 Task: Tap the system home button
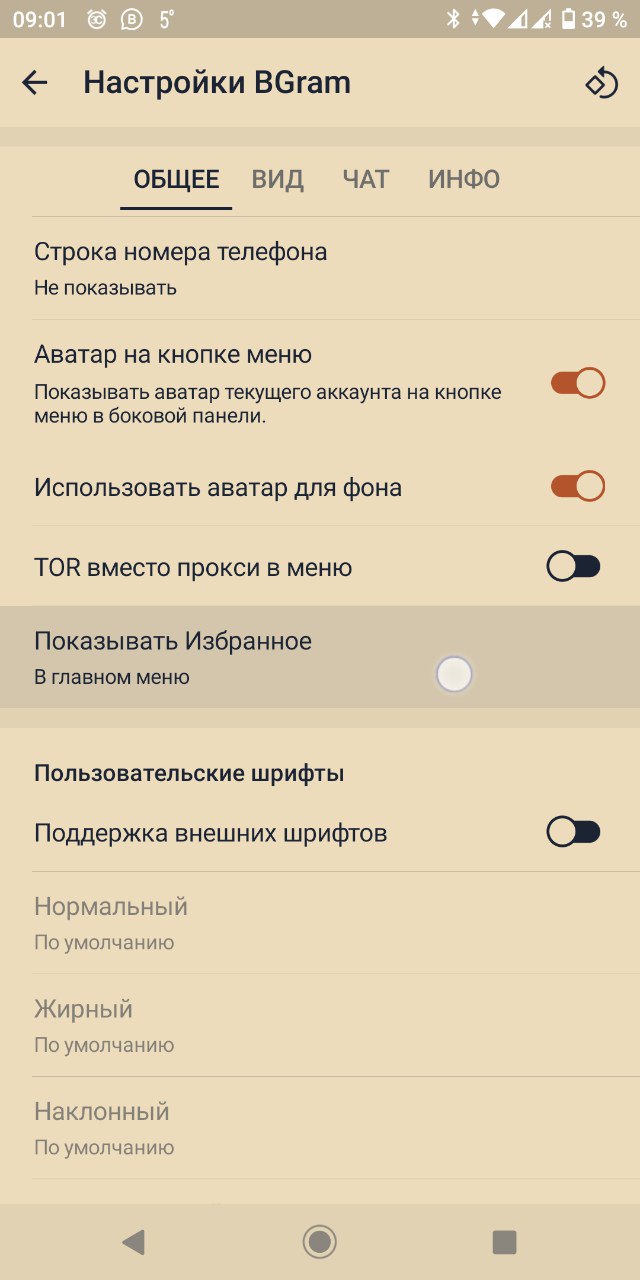point(320,1242)
